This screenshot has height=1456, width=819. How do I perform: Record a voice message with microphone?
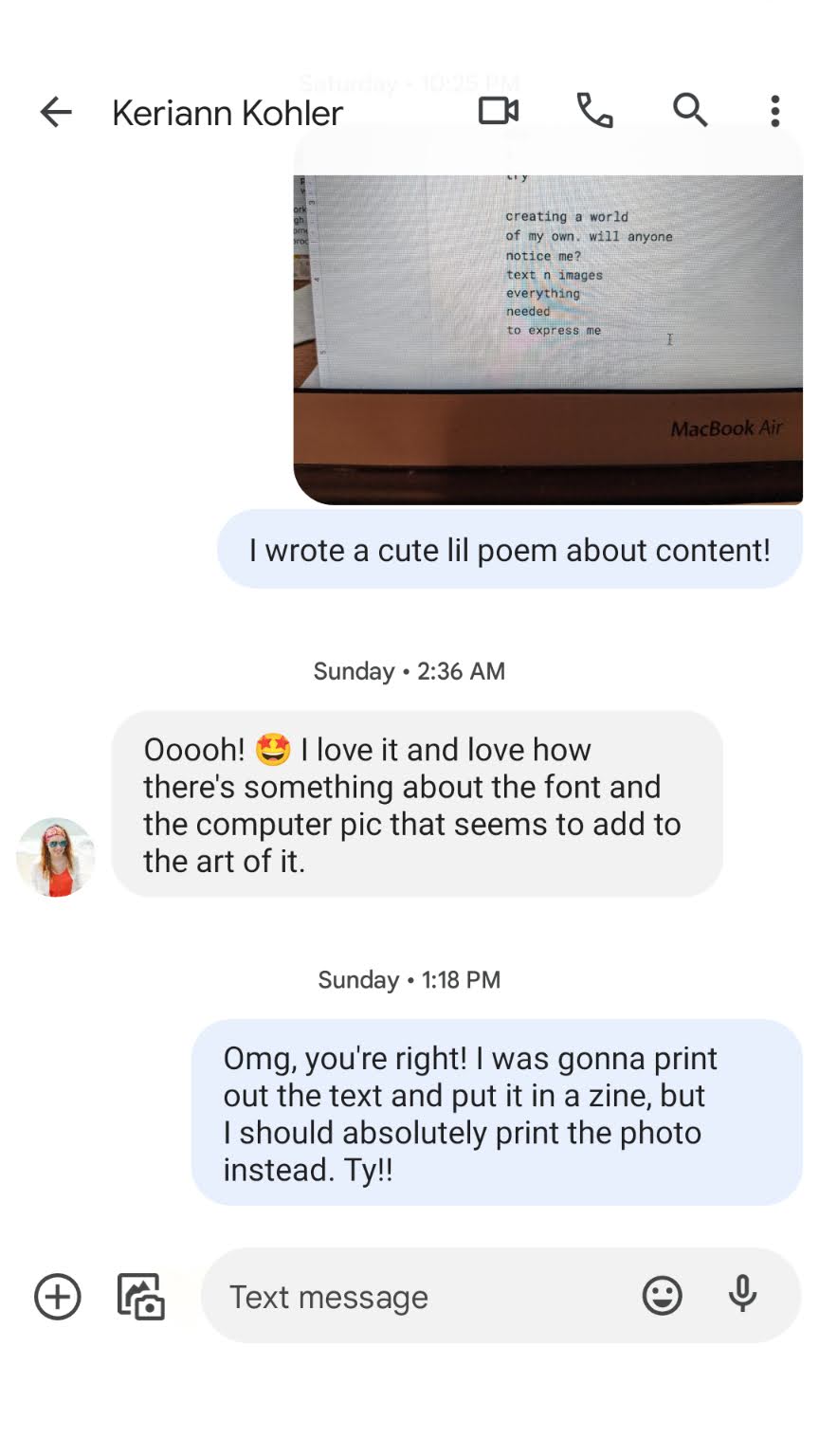[743, 1294]
